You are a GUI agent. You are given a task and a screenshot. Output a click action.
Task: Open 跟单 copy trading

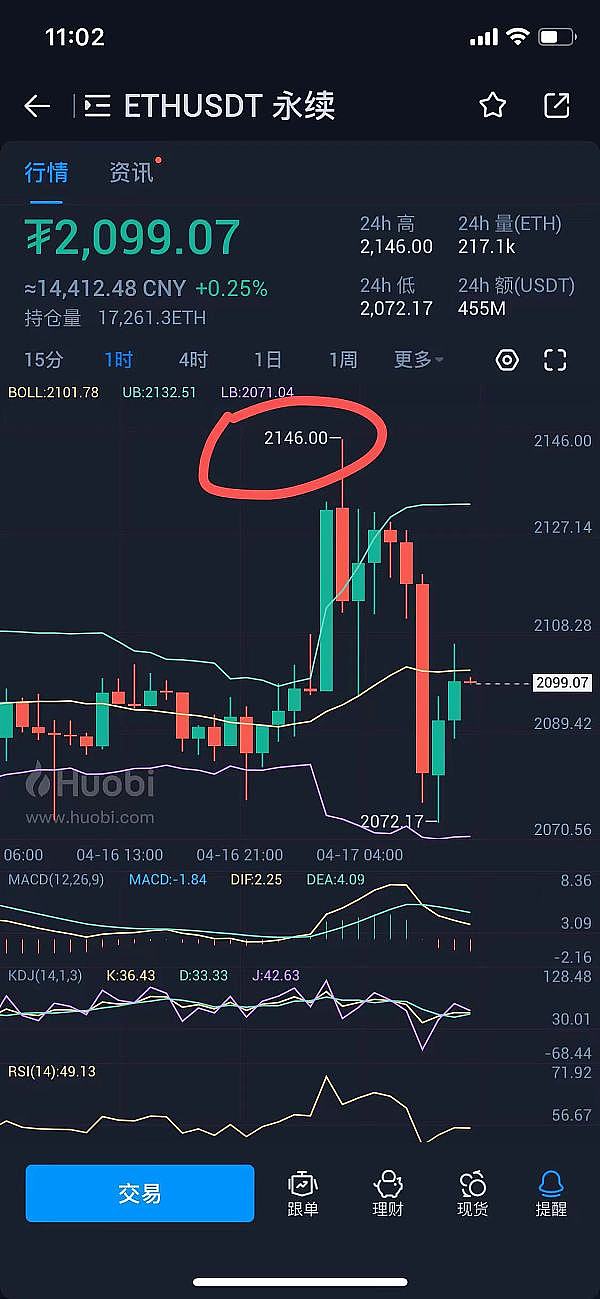[x=302, y=1193]
